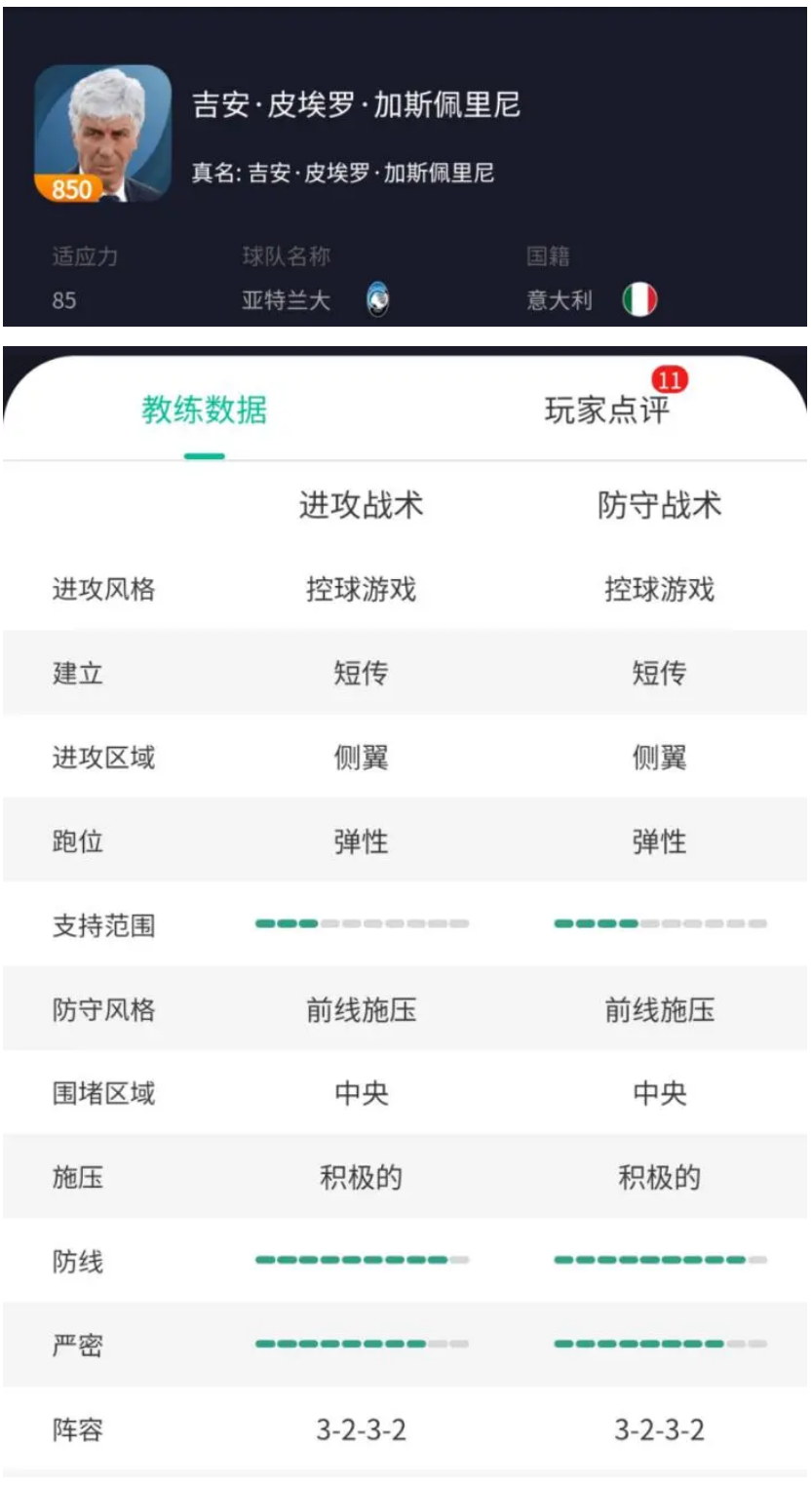Select the 教练数据 tab
Image resolution: width=812 pixels, height=1485 pixels.
pyautogui.click(x=204, y=410)
